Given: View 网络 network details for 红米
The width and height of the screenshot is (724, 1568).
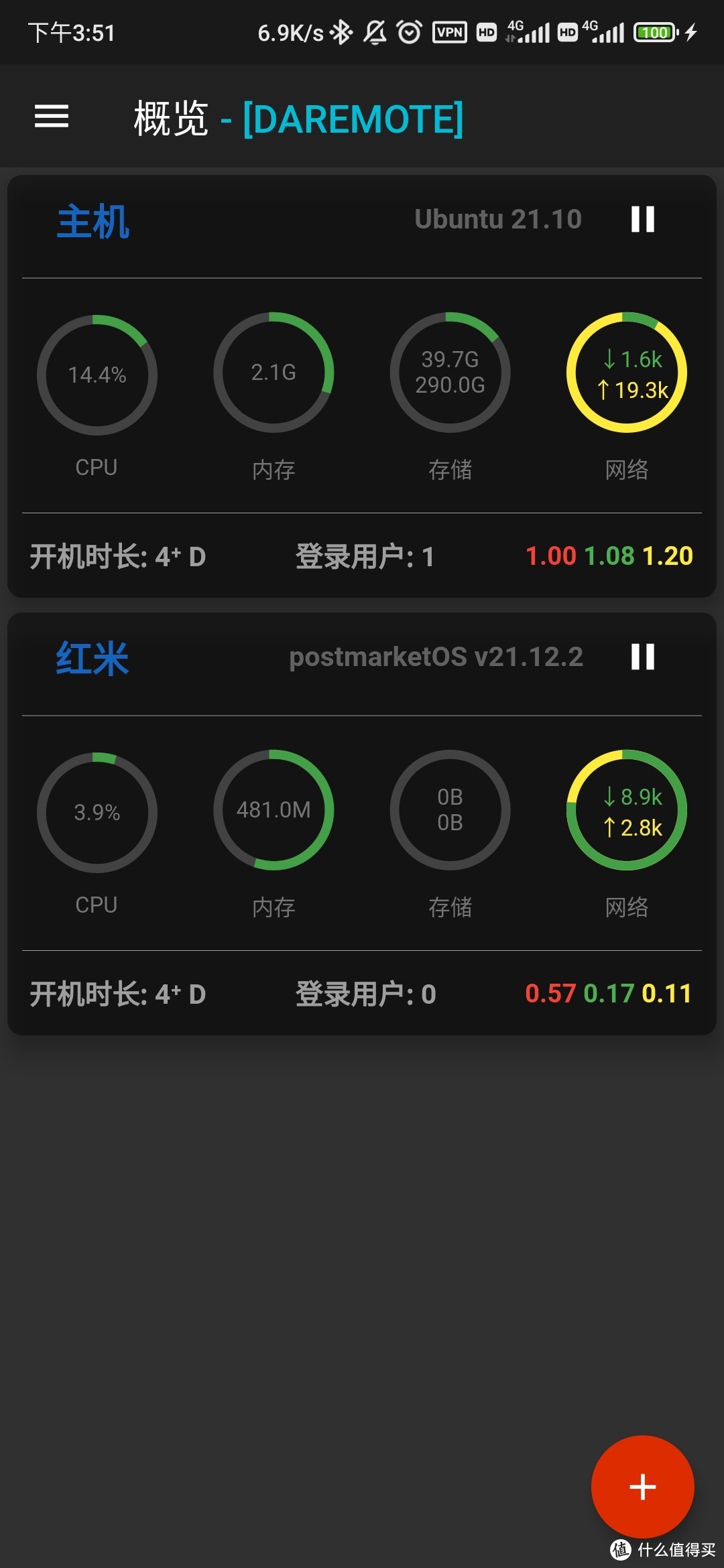Looking at the screenshot, I should tap(627, 810).
